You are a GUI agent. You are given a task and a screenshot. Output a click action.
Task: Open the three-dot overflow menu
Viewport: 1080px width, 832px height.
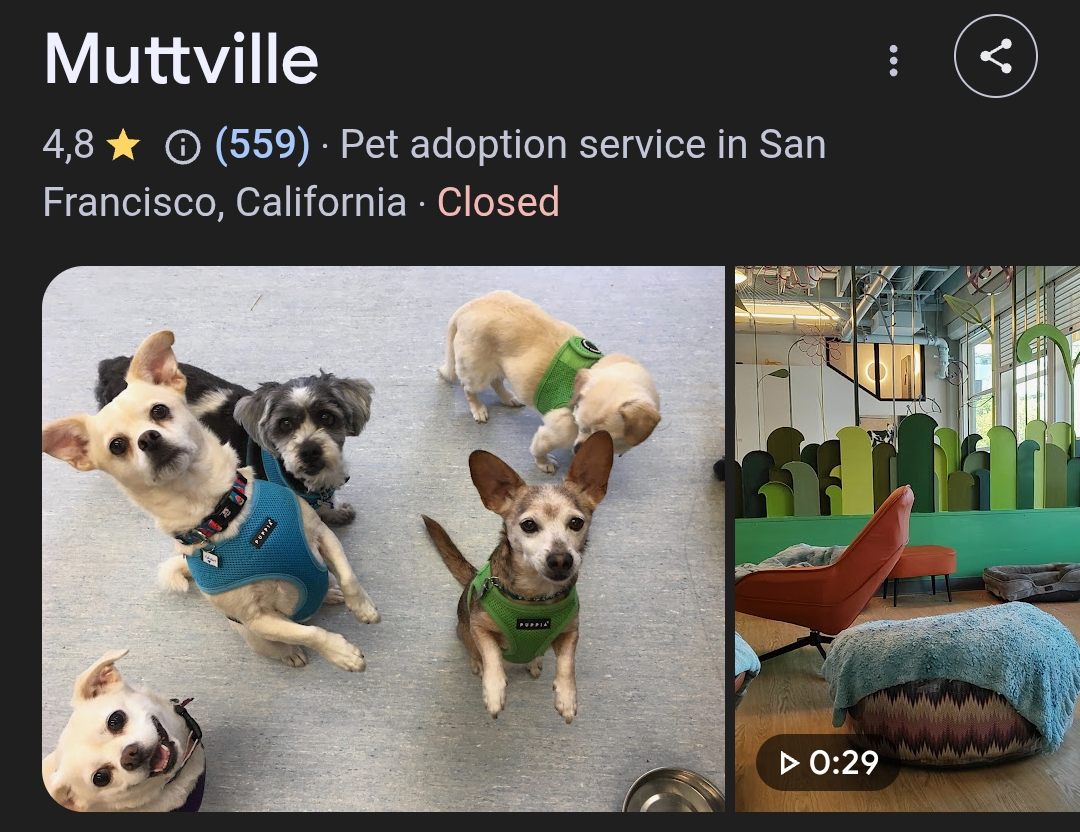point(894,60)
